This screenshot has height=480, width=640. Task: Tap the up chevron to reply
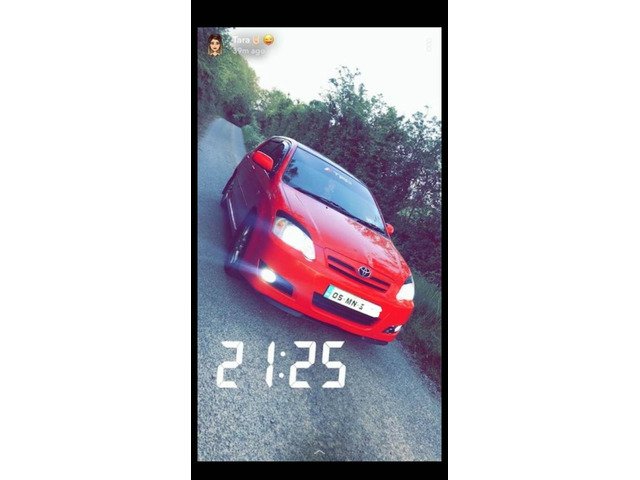click(x=319, y=453)
